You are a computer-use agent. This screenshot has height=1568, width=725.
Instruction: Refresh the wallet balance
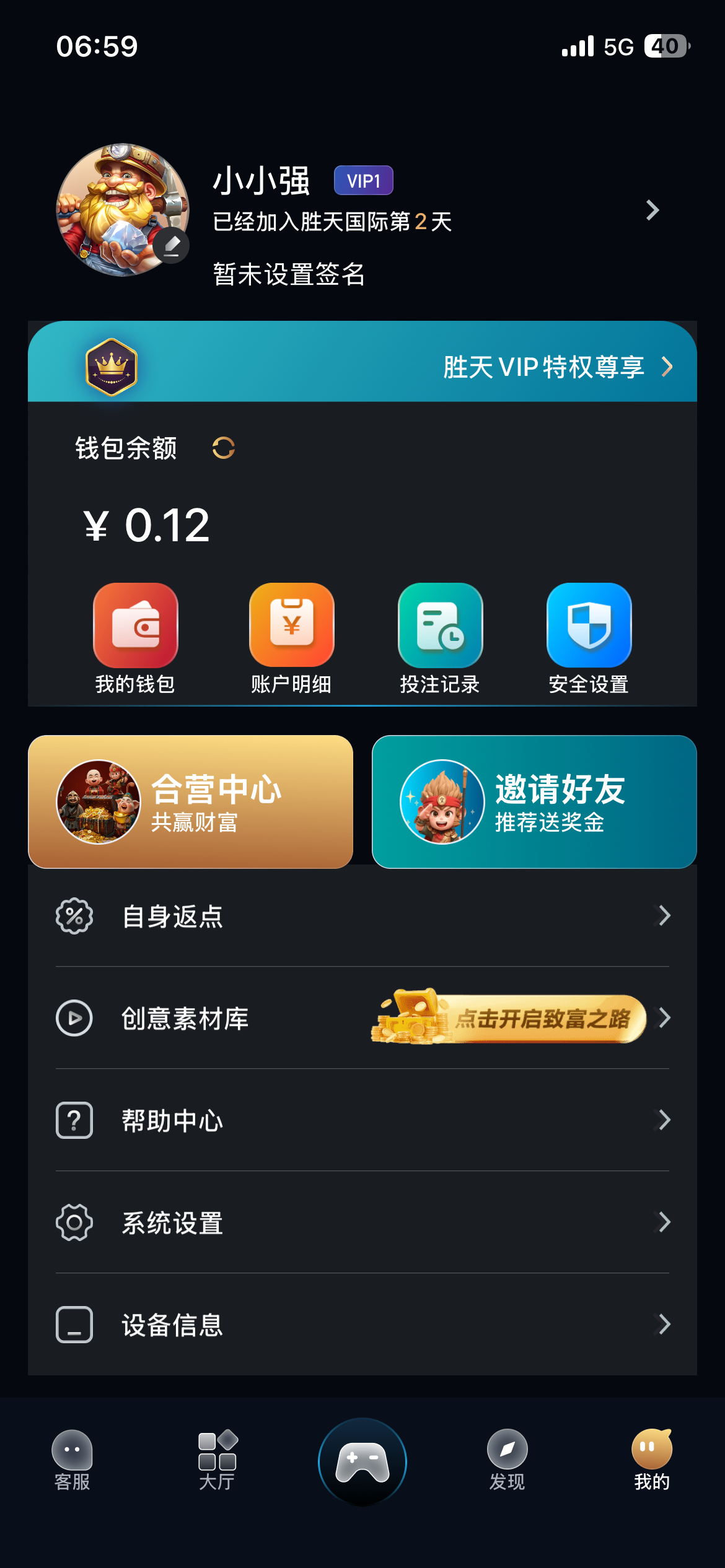[224, 448]
